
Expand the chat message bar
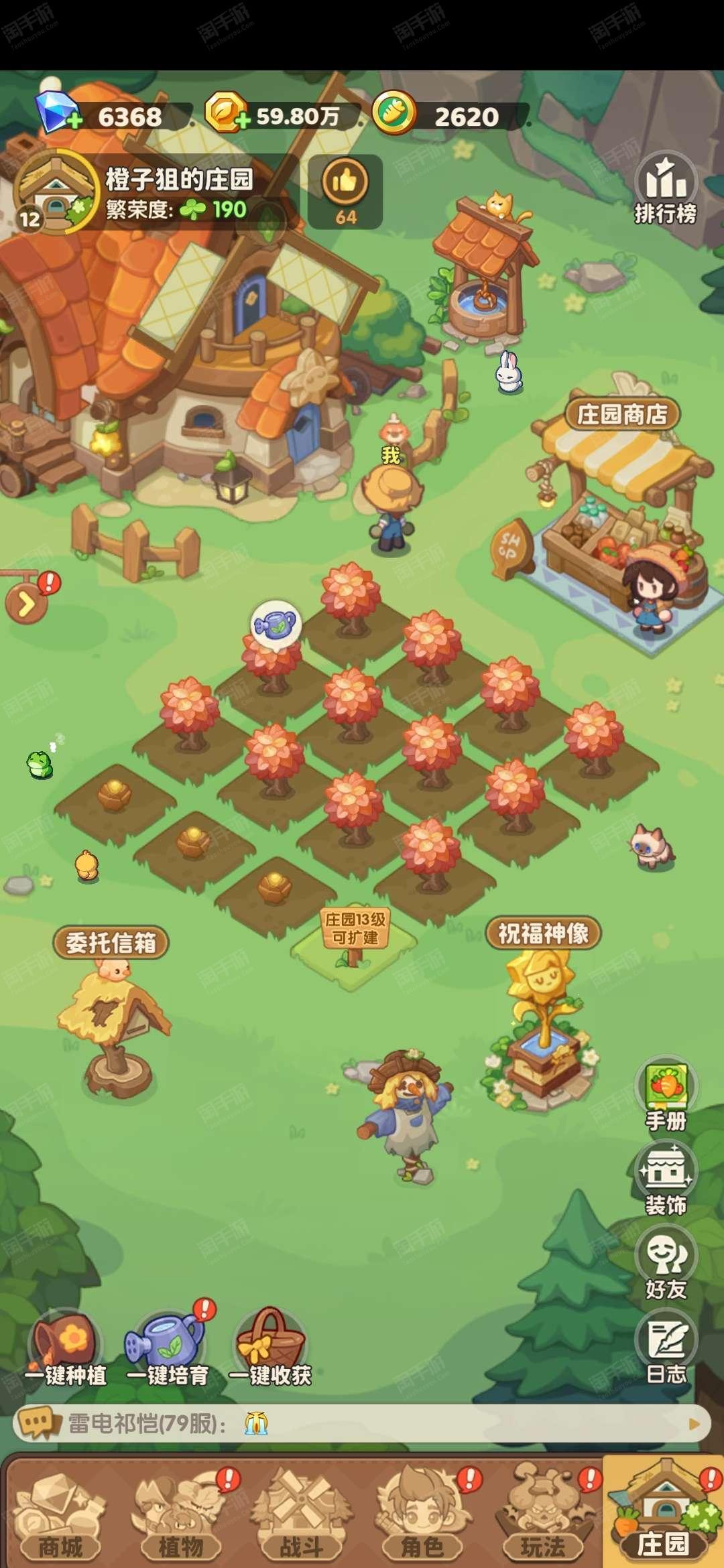[362, 1423]
